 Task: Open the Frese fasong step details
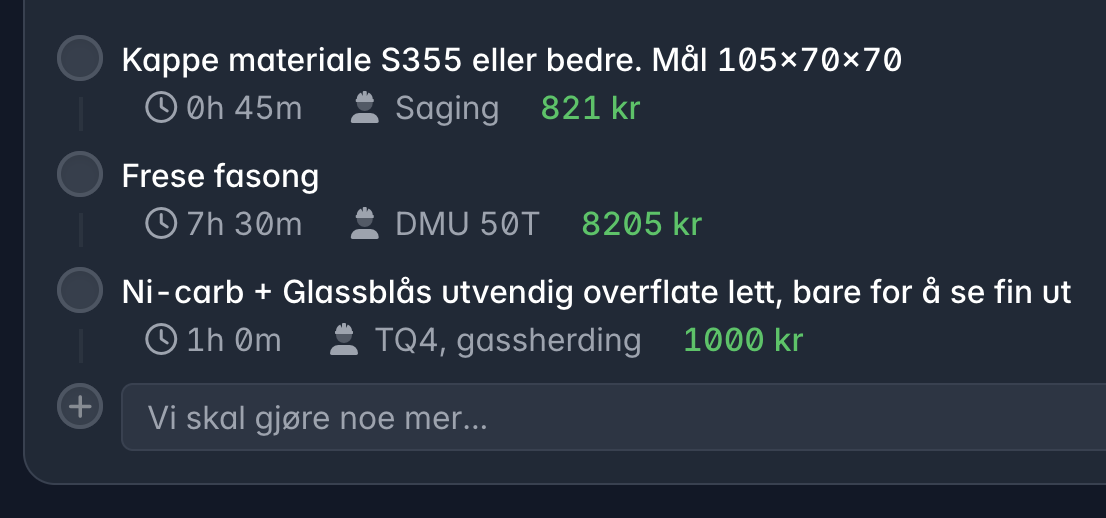[x=220, y=177]
